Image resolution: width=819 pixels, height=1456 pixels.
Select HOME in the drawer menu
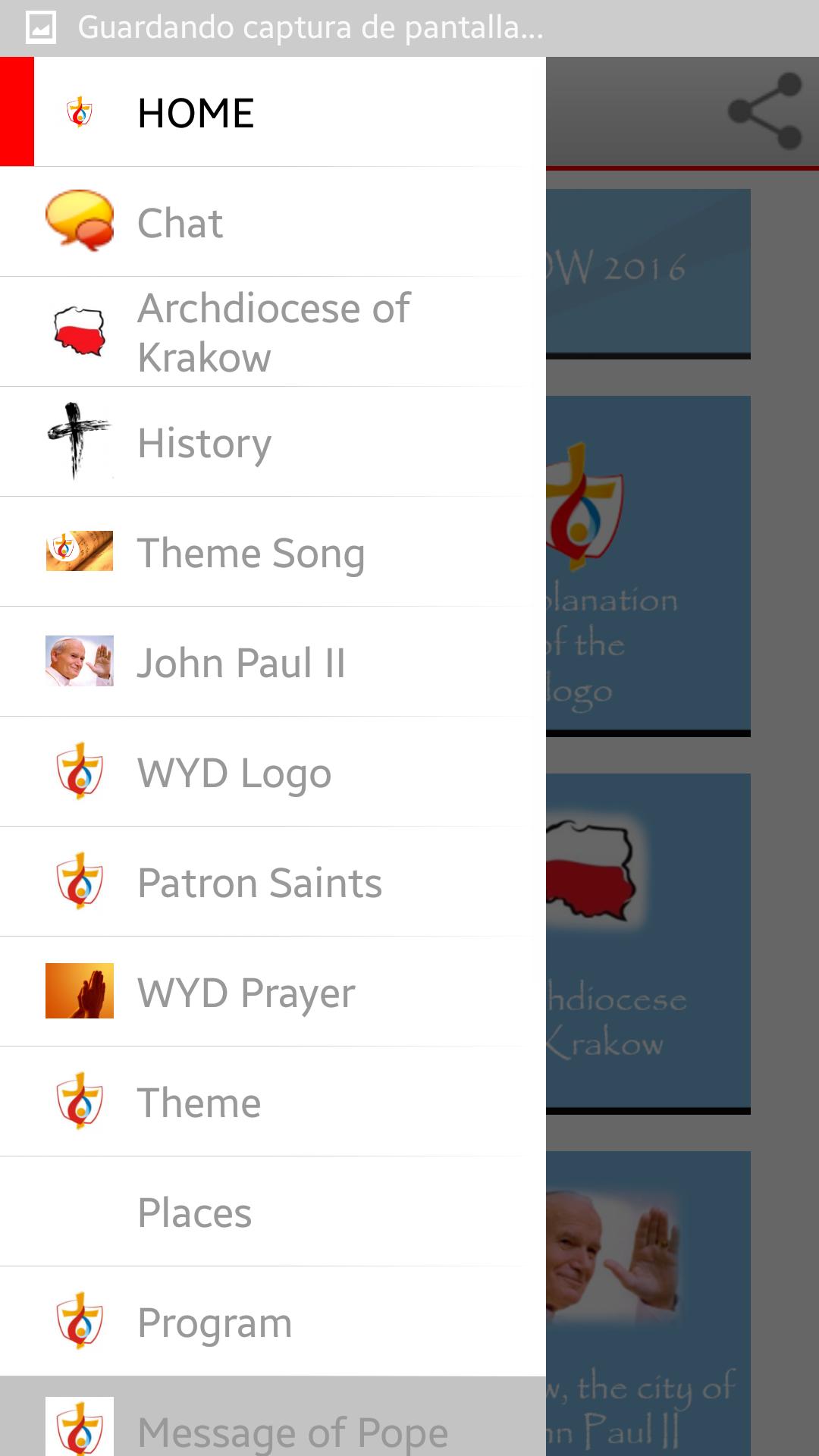click(273, 112)
